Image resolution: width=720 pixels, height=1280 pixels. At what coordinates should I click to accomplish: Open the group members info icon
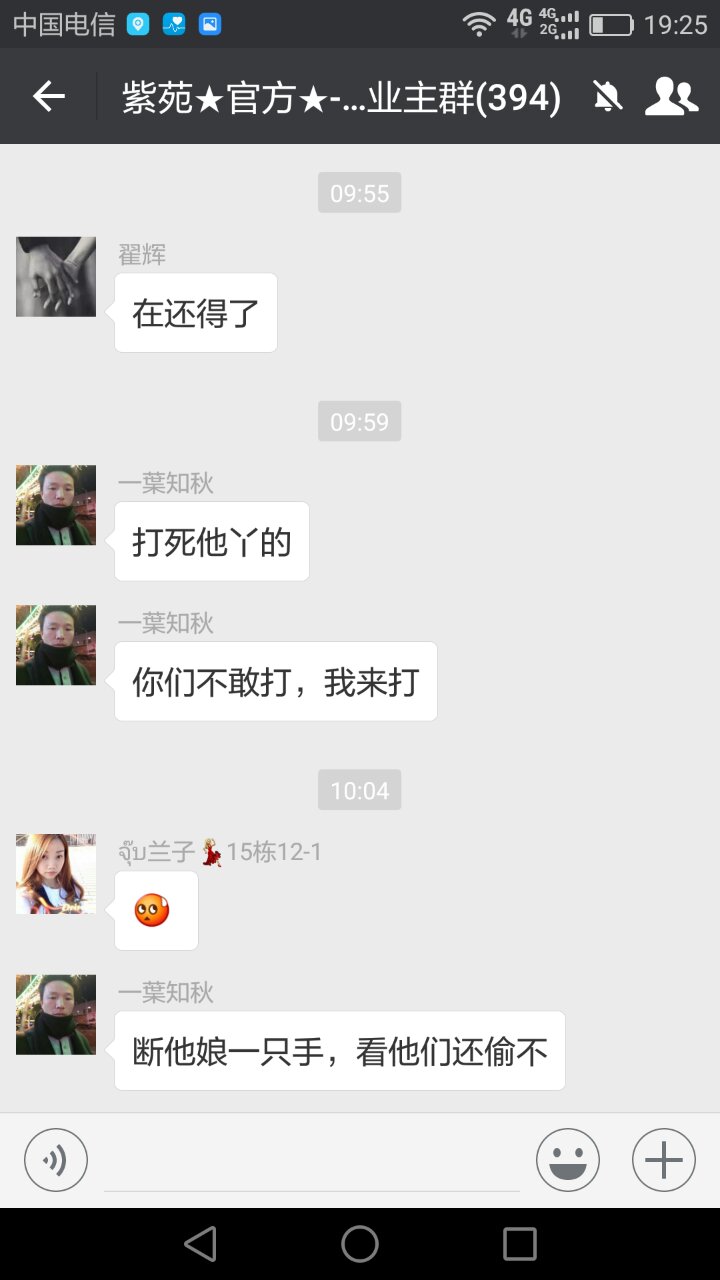671,96
